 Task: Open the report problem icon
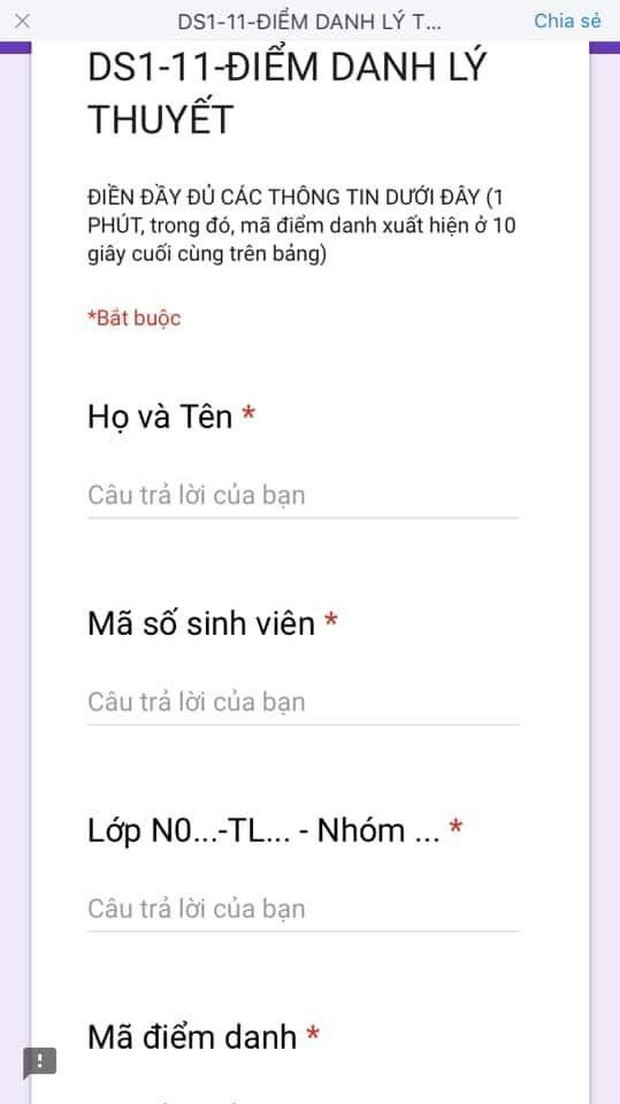[40, 1061]
